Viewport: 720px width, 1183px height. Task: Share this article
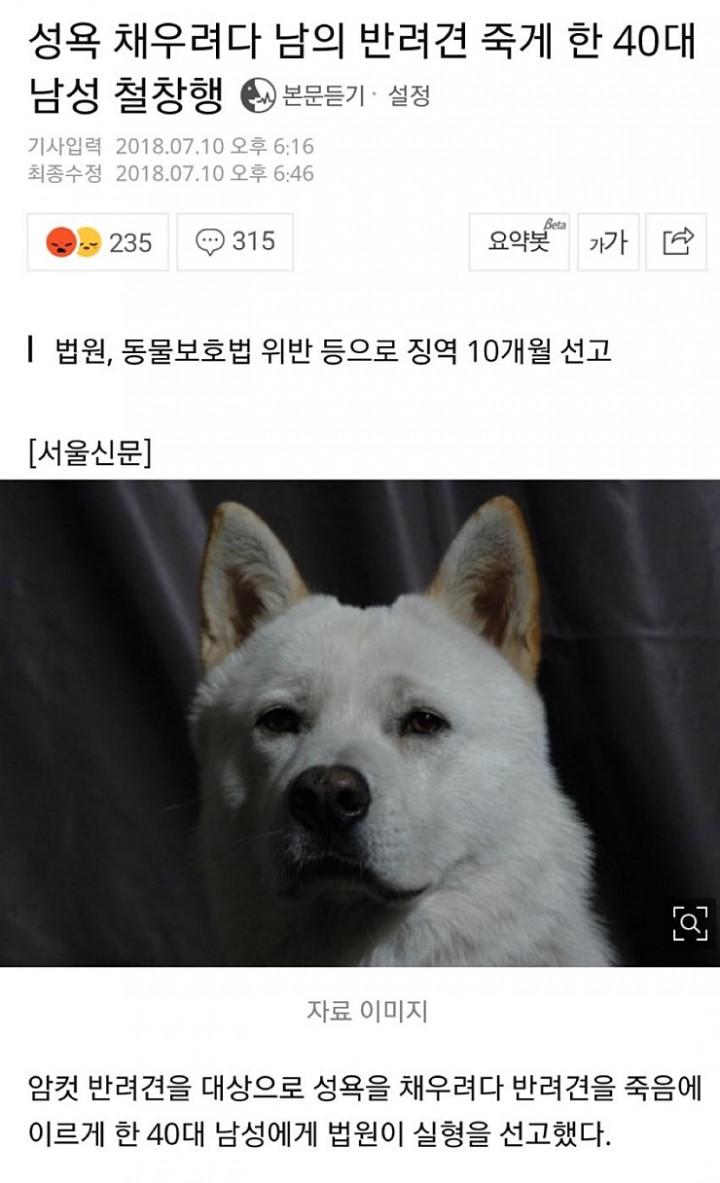click(676, 242)
